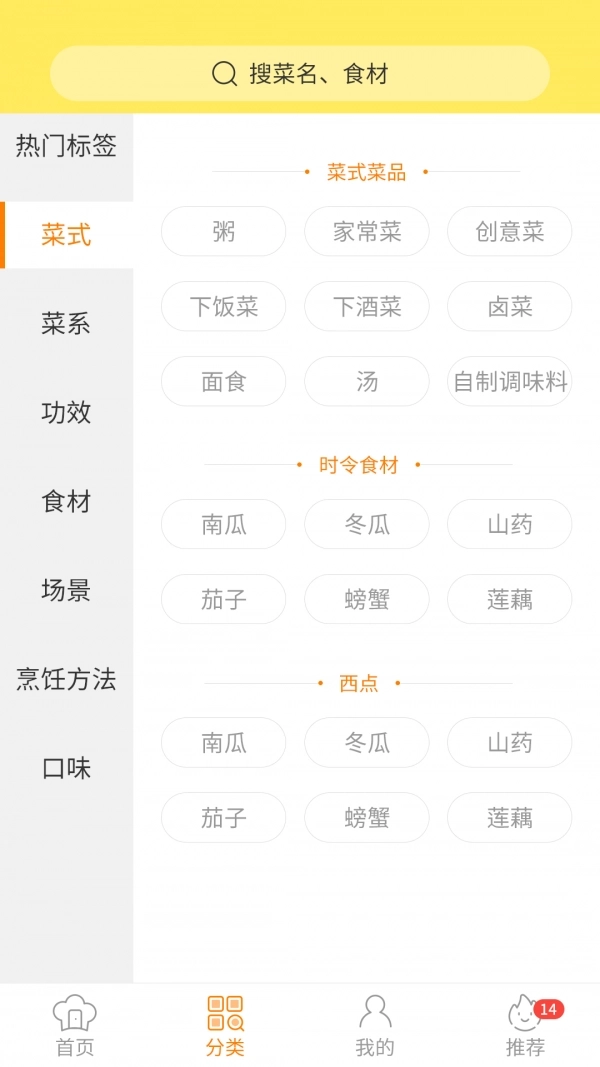Switch to the 场景 category
This screenshot has height=1067, width=600.
pos(66,590)
